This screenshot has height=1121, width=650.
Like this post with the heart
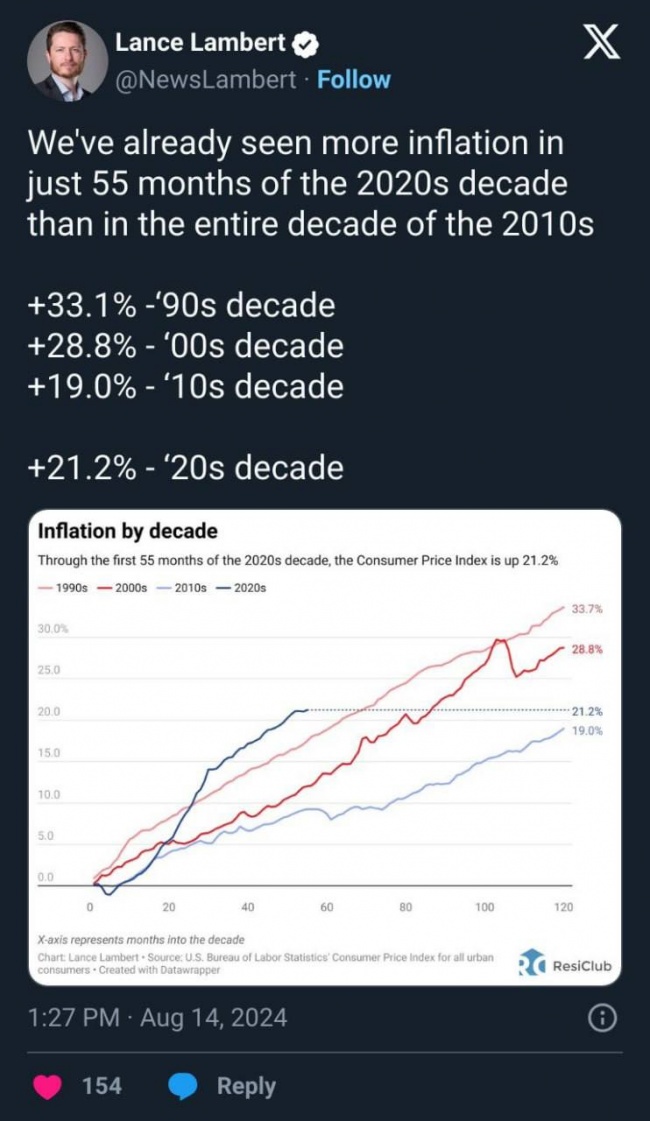(48, 1086)
